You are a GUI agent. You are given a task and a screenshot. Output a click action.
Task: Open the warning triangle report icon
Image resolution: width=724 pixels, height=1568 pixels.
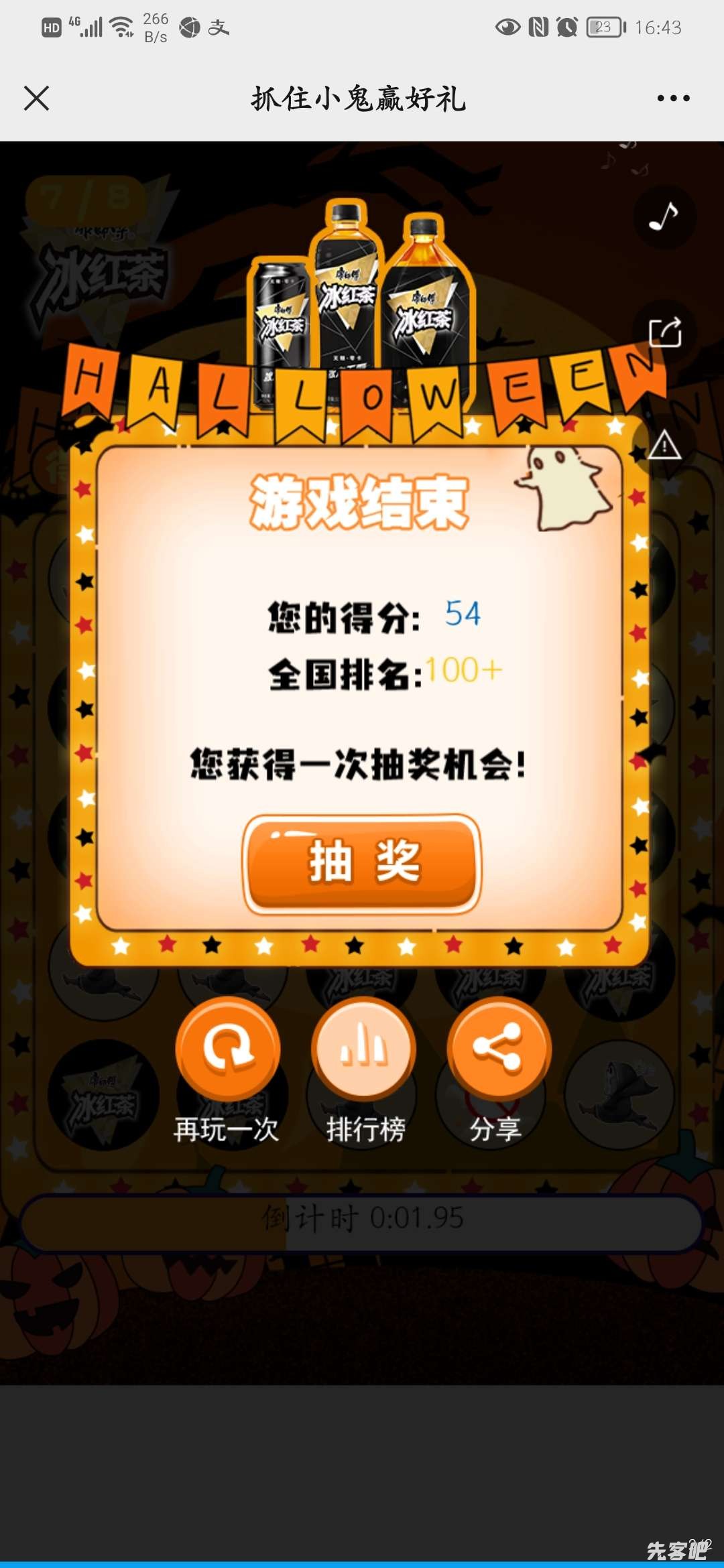[664, 445]
